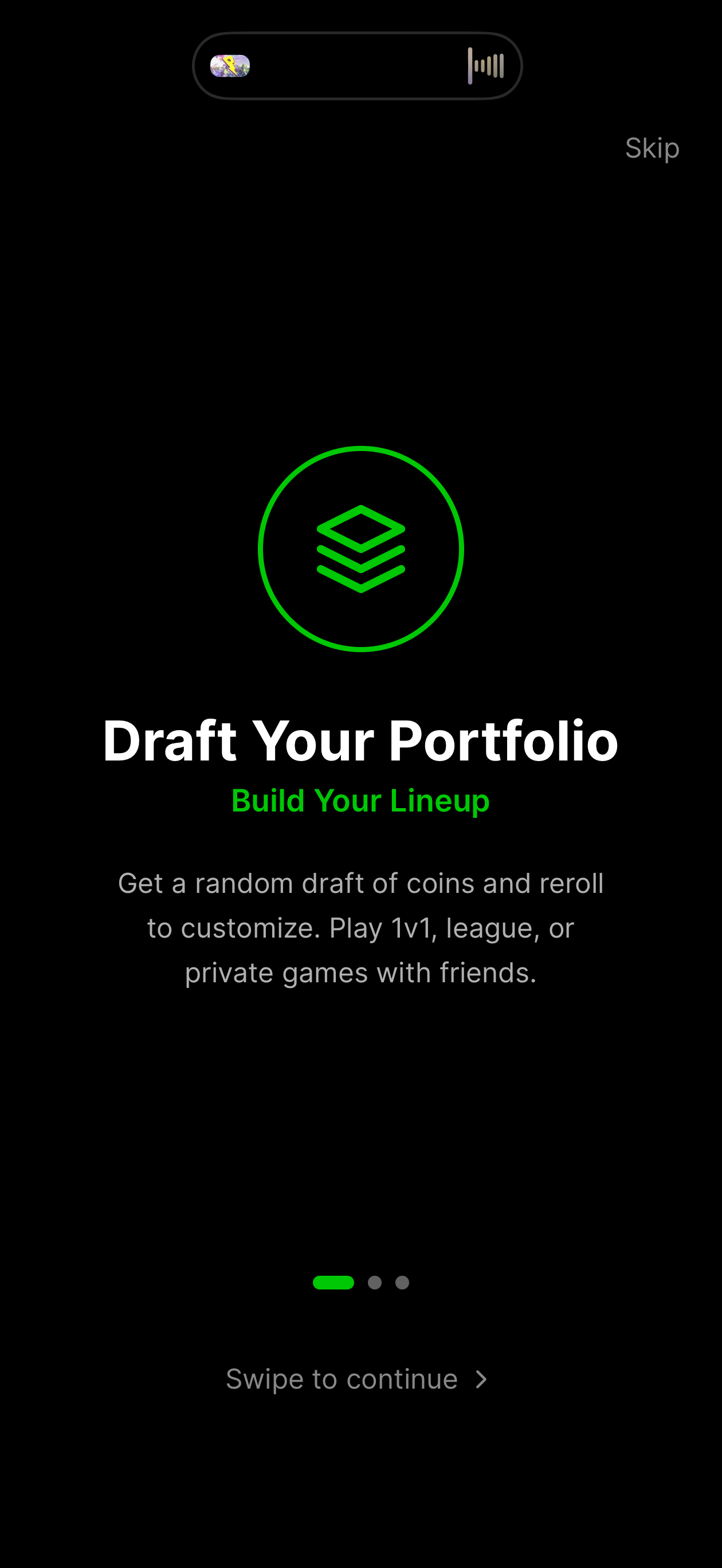Go to the second onboarding page dot
The height and width of the screenshot is (1568, 722).
tap(374, 1283)
